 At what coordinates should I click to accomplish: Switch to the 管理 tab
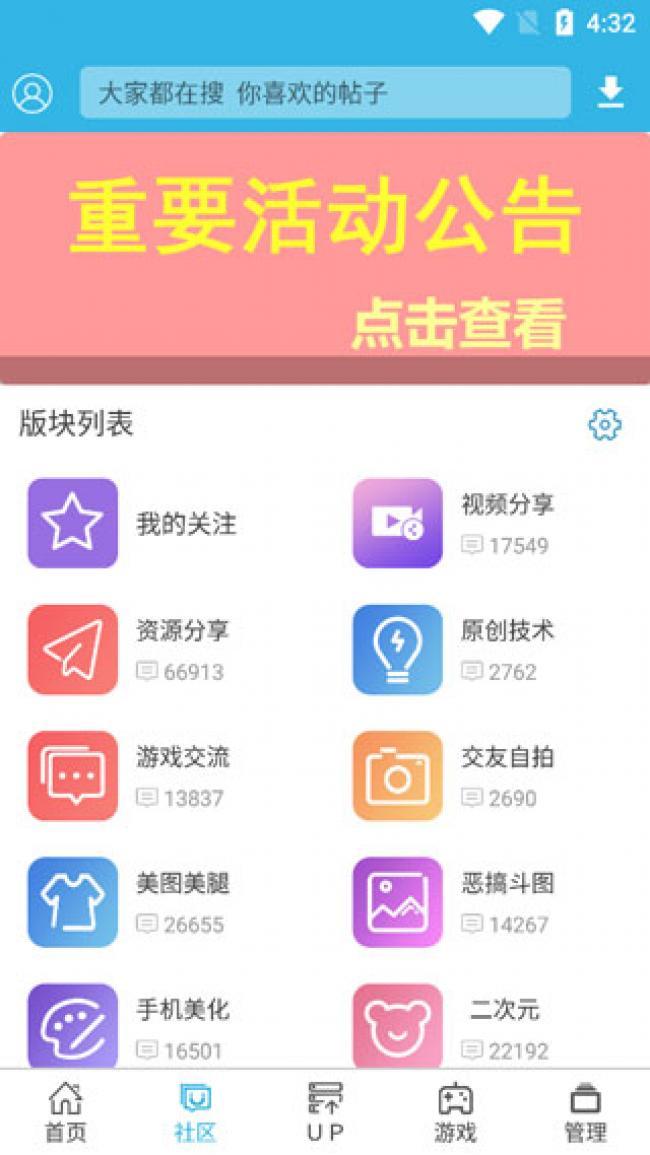585,1112
